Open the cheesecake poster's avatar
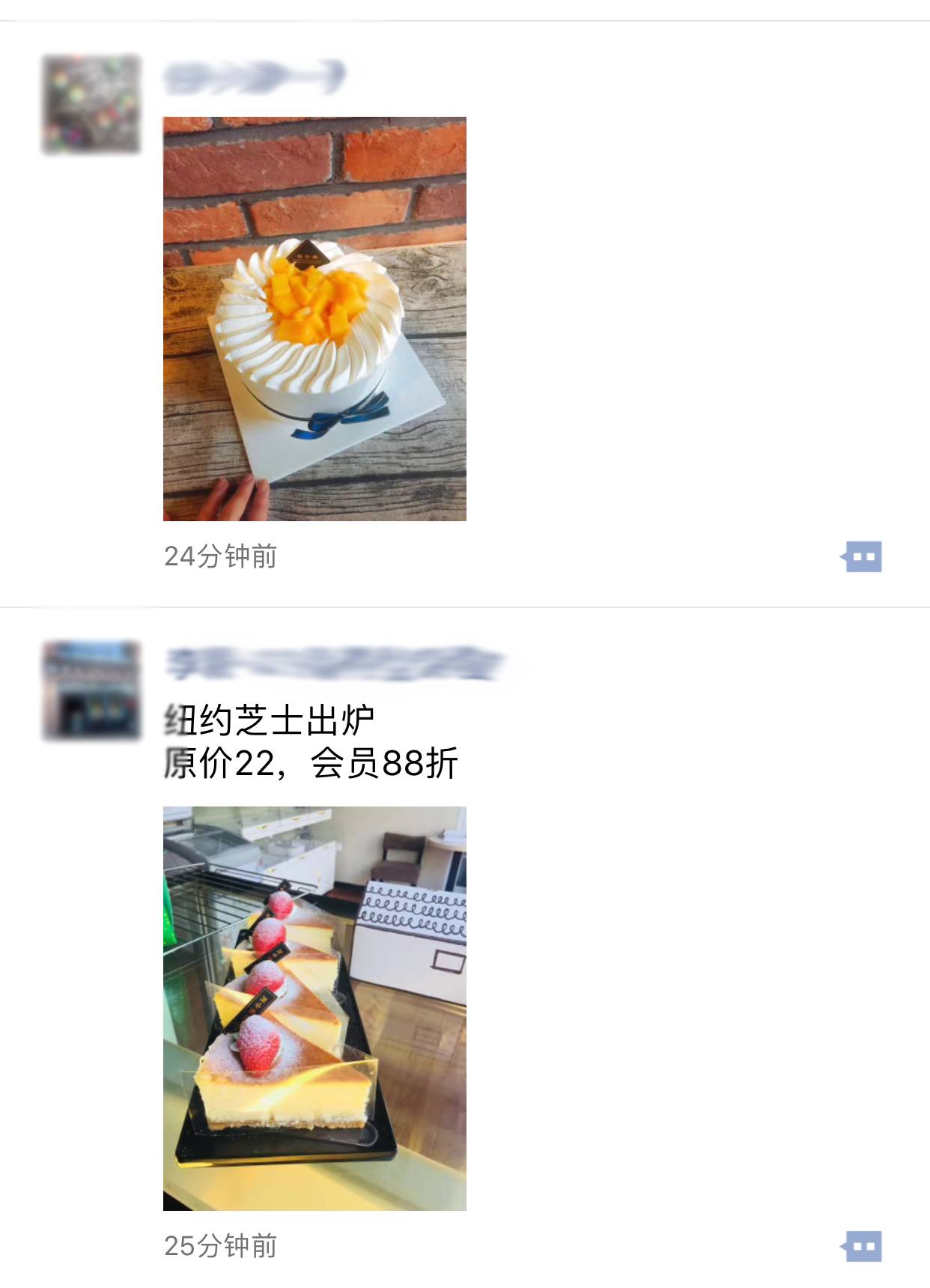This screenshot has height=1288, width=930. [x=91, y=690]
